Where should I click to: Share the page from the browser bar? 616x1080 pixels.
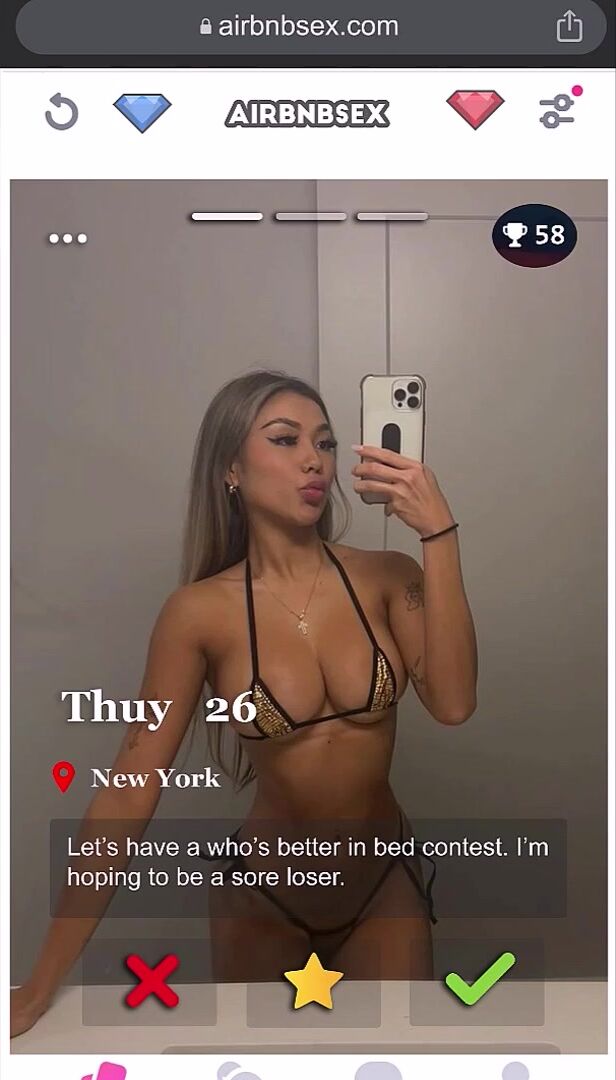569,26
